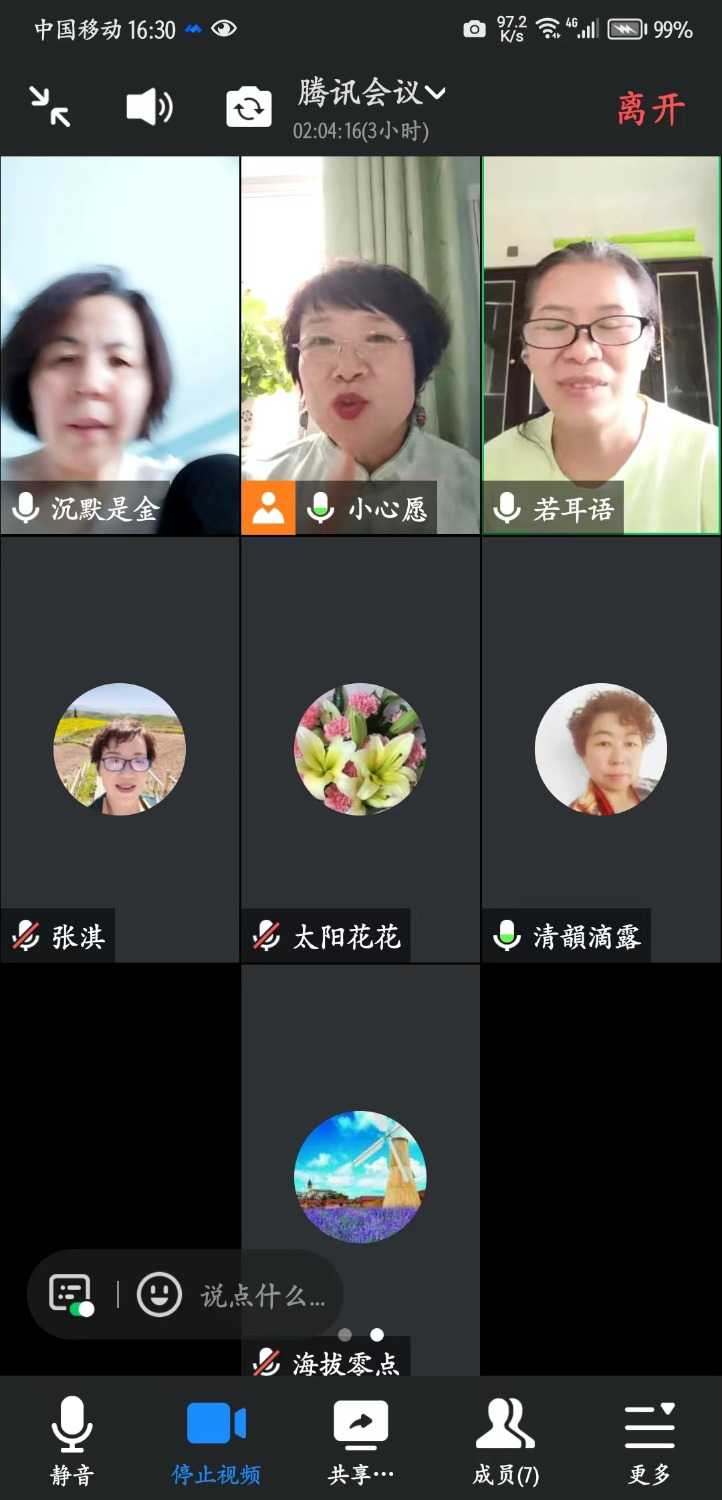722x1500 pixels.
Task: Open the emoji reactions picker
Action: coord(159,1296)
